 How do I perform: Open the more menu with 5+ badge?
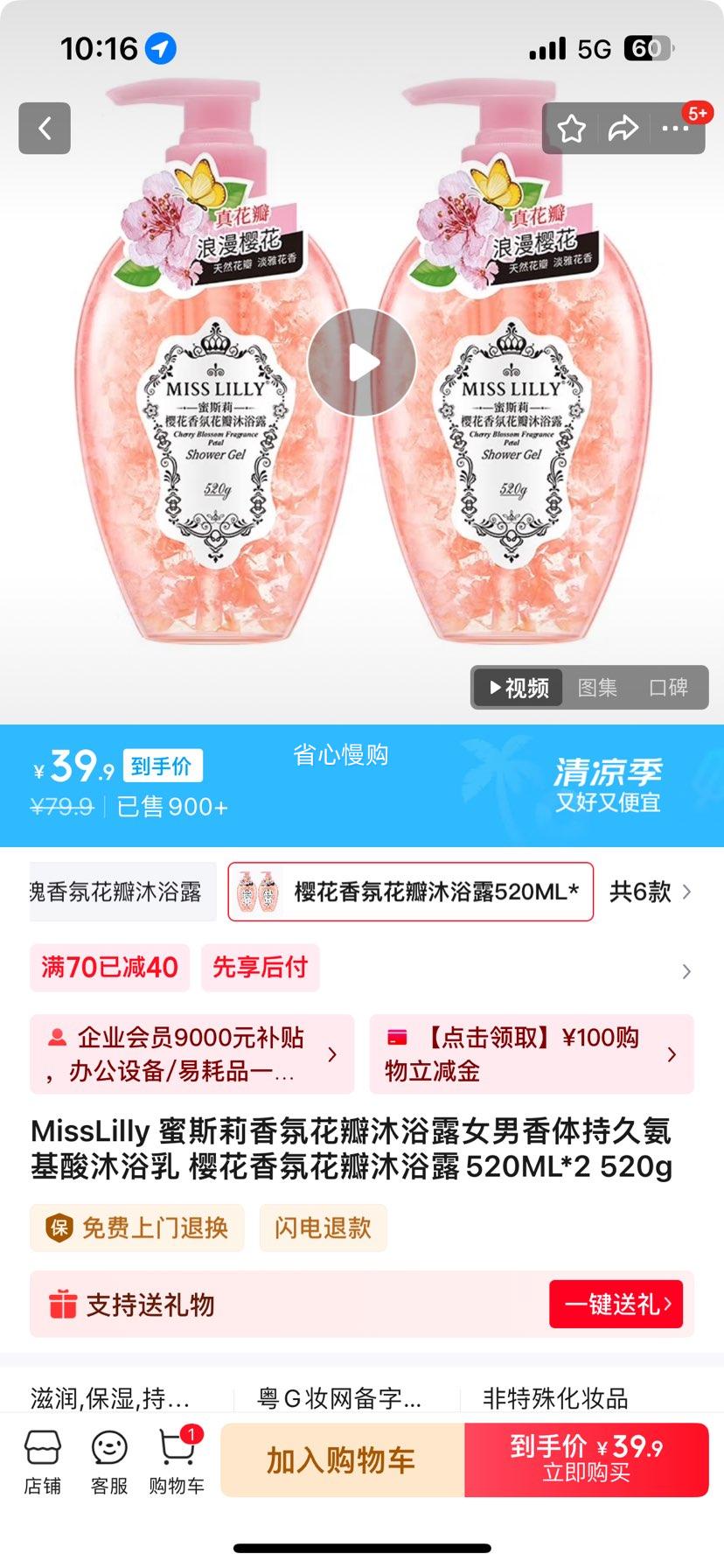[676, 128]
